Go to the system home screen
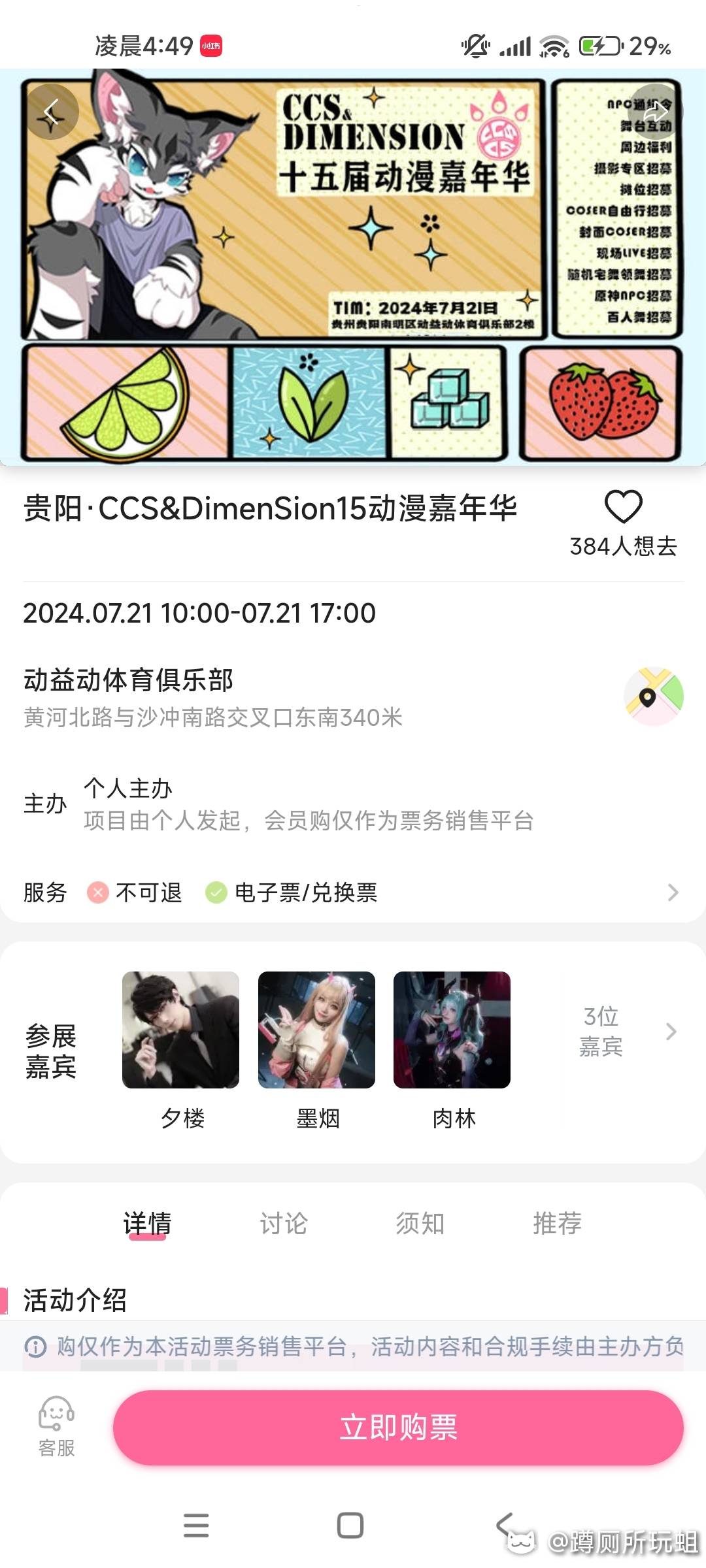Screen dimensions: 706x1568 pos(350,1526)
